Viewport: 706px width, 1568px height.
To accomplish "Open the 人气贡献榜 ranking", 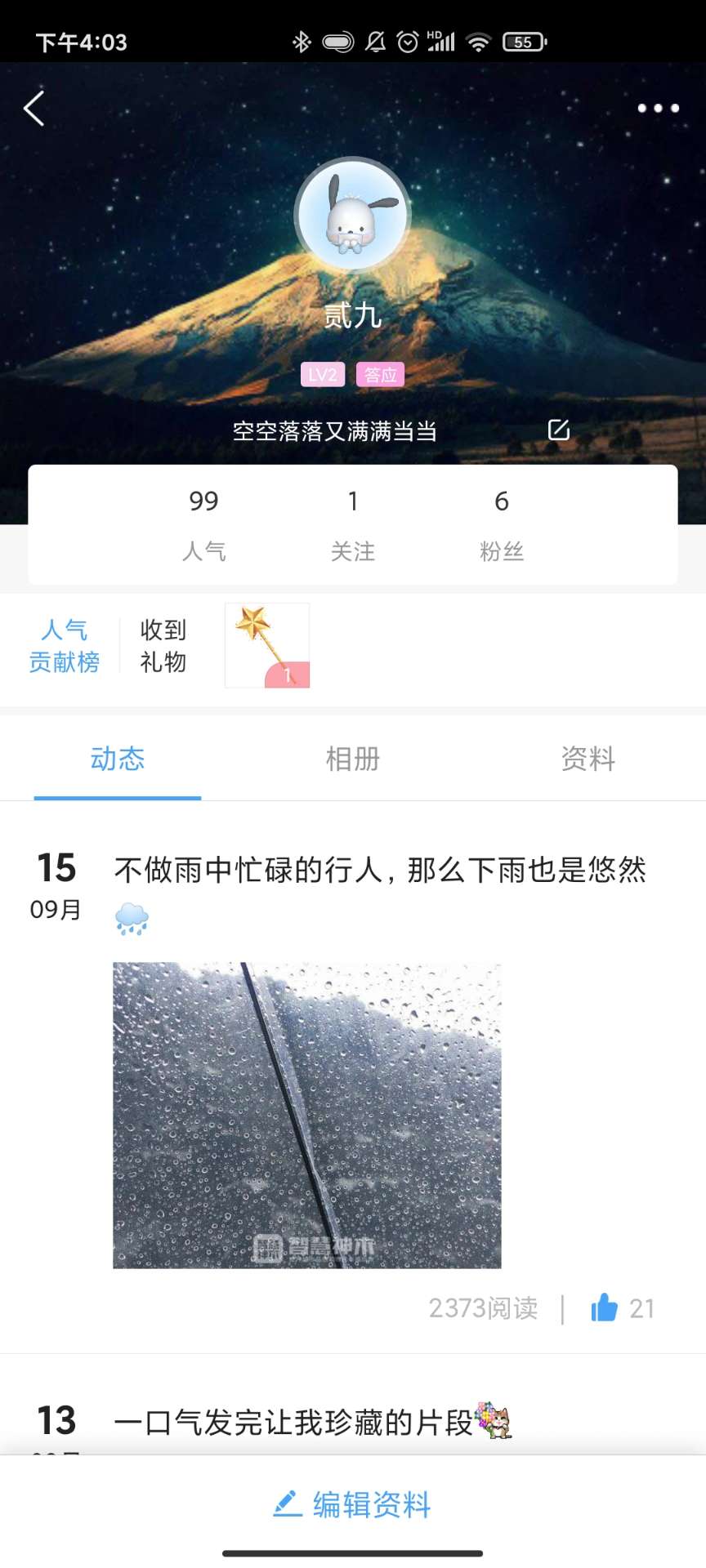I will (x=65, y=645).
